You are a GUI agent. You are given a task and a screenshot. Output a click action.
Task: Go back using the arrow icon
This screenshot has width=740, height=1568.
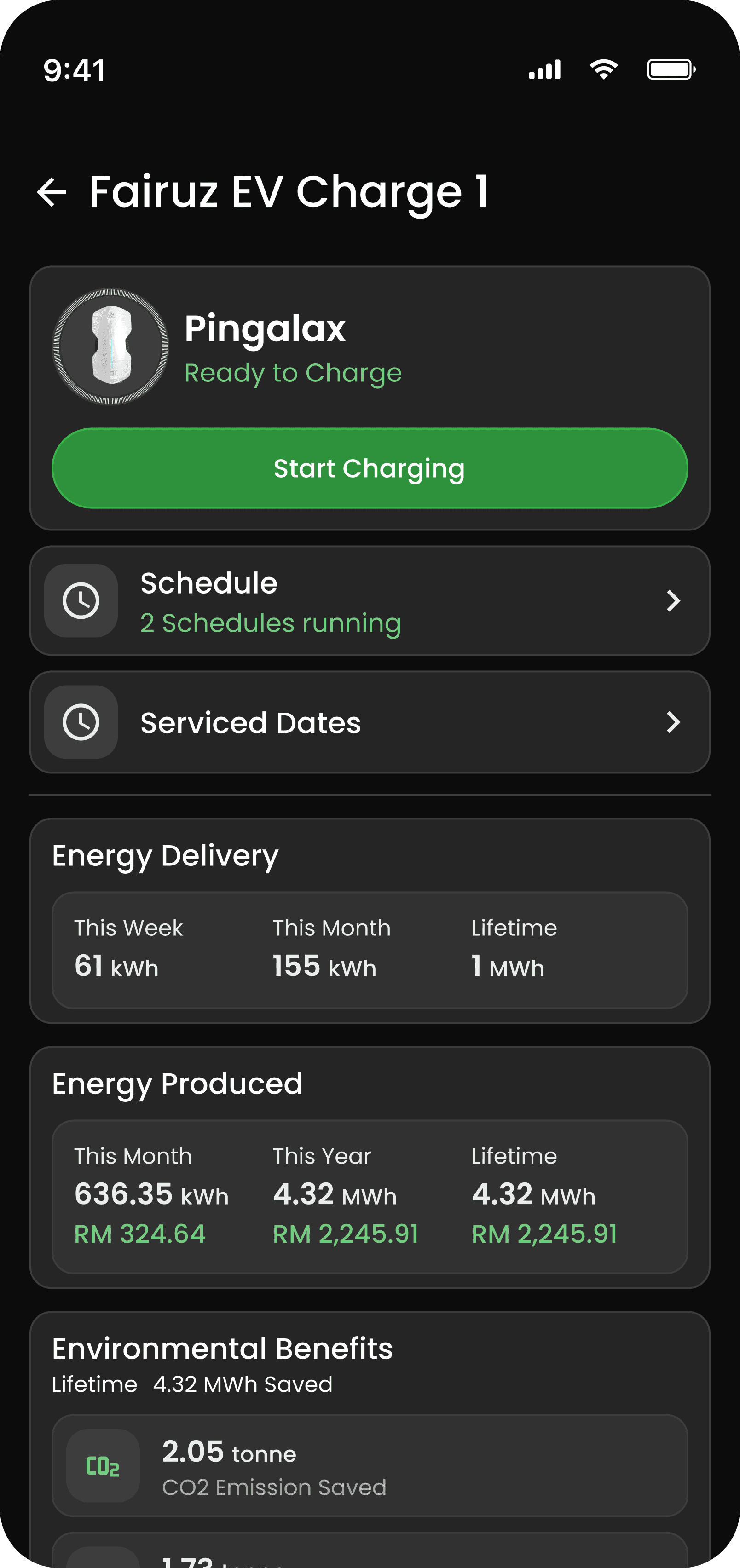pos(52,192)
